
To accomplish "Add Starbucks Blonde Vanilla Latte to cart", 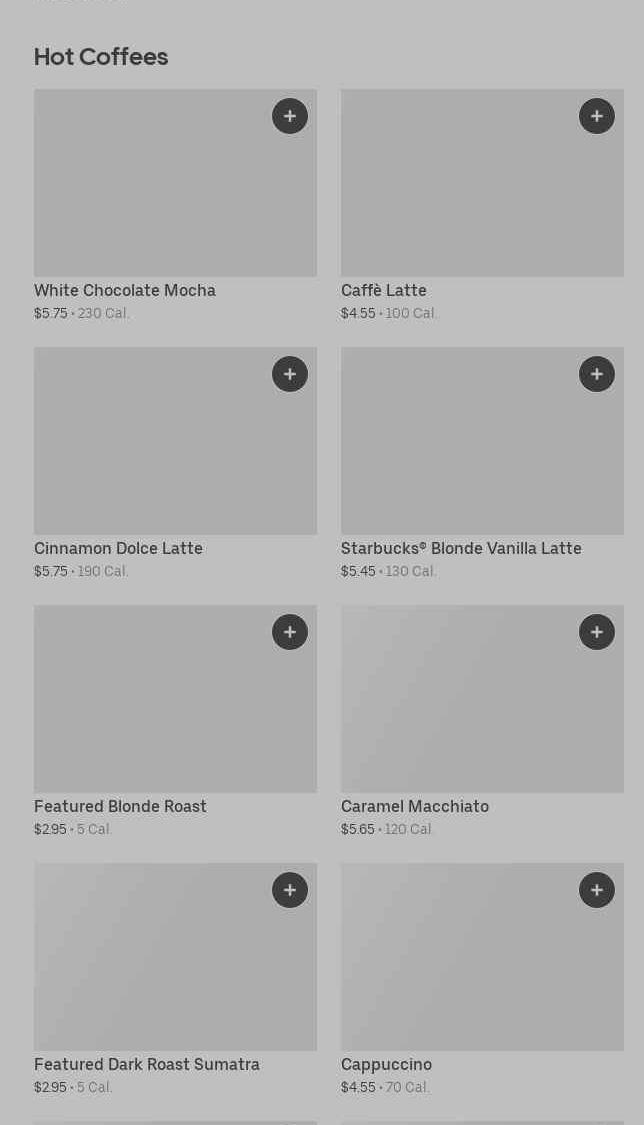I will [597, 374].
